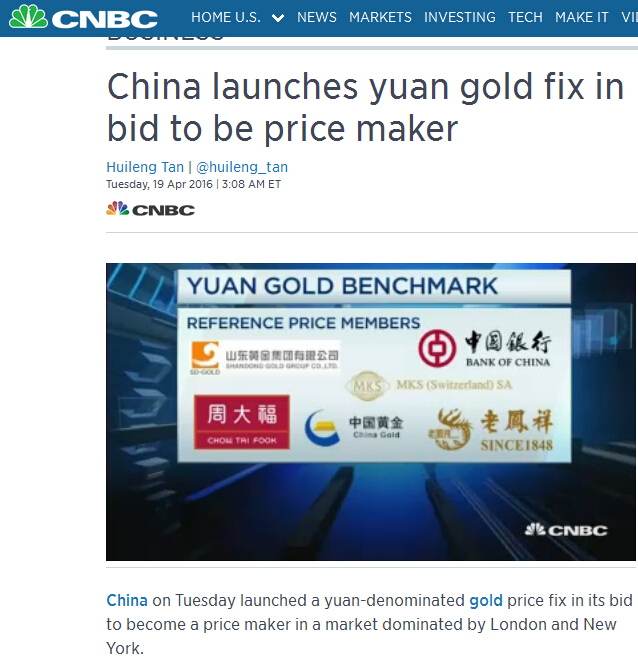Go to the NEWS section

317,17
